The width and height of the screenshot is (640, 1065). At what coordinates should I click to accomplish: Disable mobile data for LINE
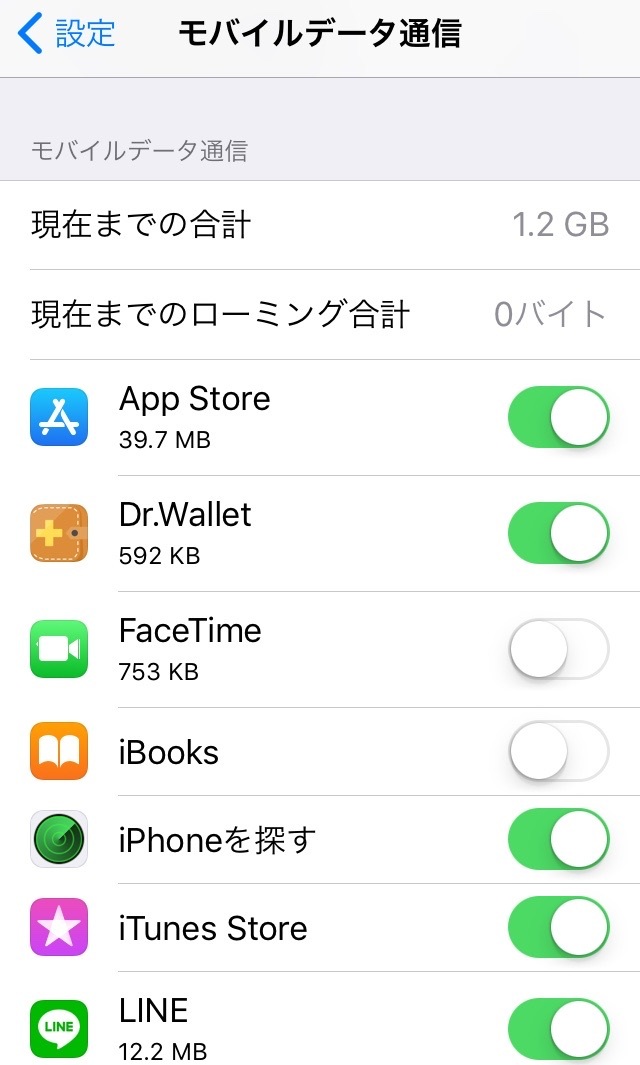[559, 1029]
